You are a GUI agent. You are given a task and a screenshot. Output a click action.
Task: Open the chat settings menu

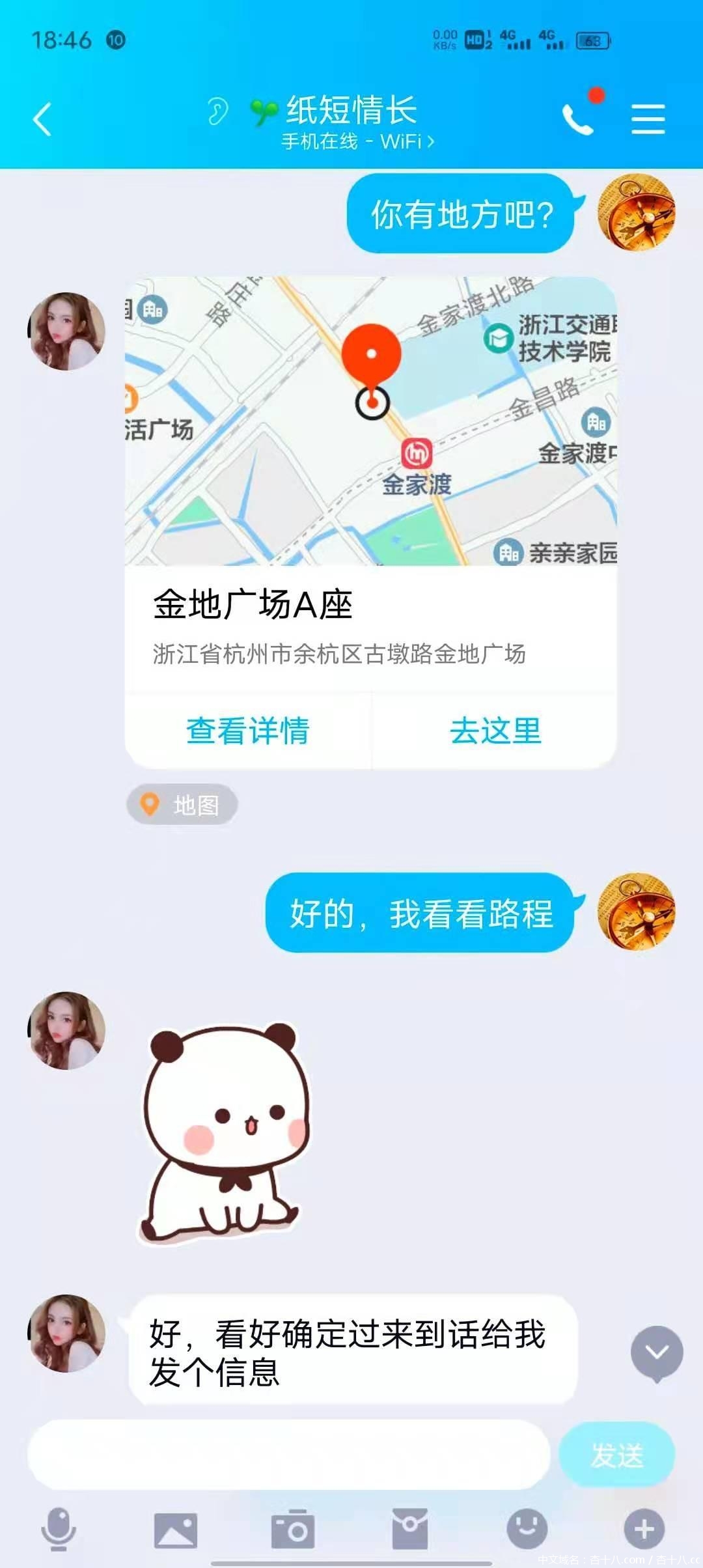(648, 120)
